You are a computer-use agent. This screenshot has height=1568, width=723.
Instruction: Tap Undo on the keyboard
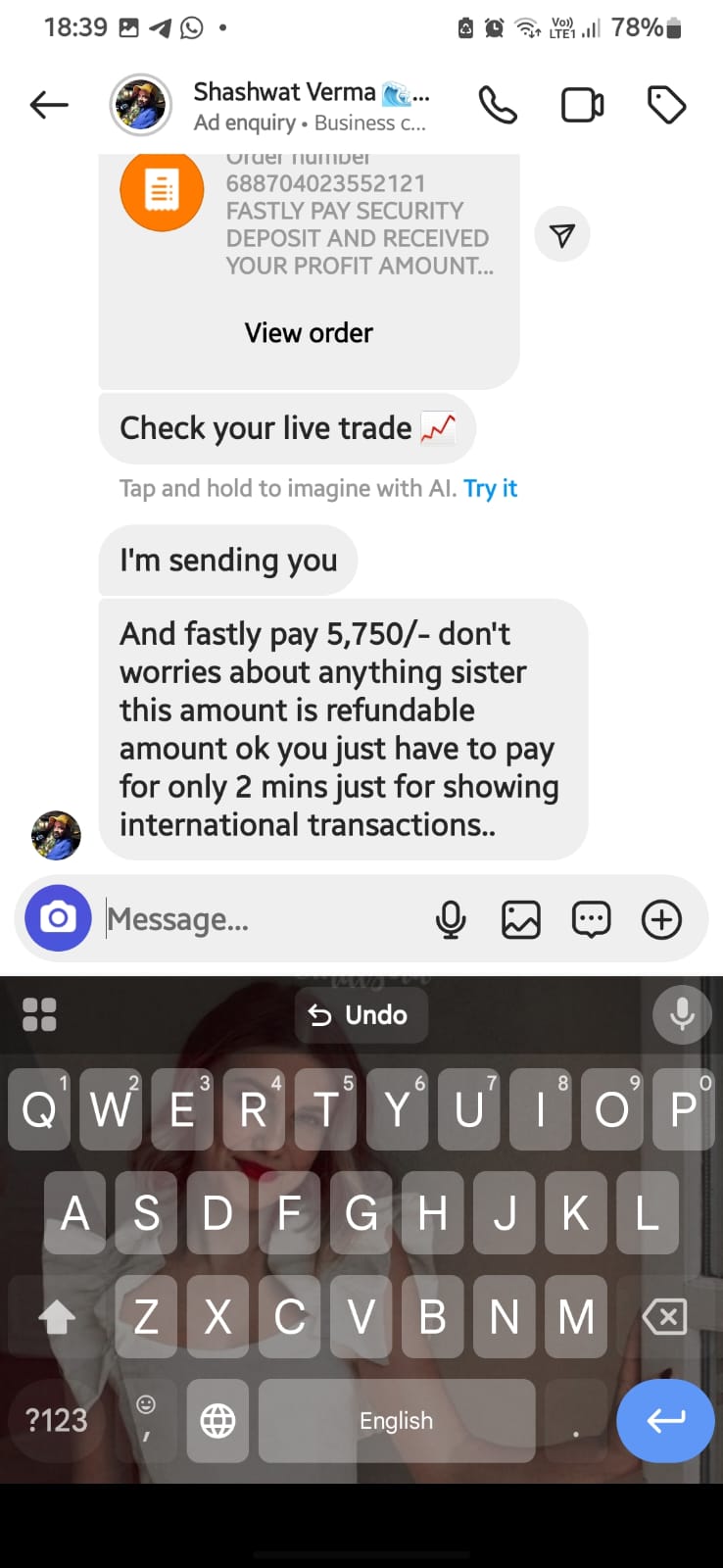(x=360, y=1015)
